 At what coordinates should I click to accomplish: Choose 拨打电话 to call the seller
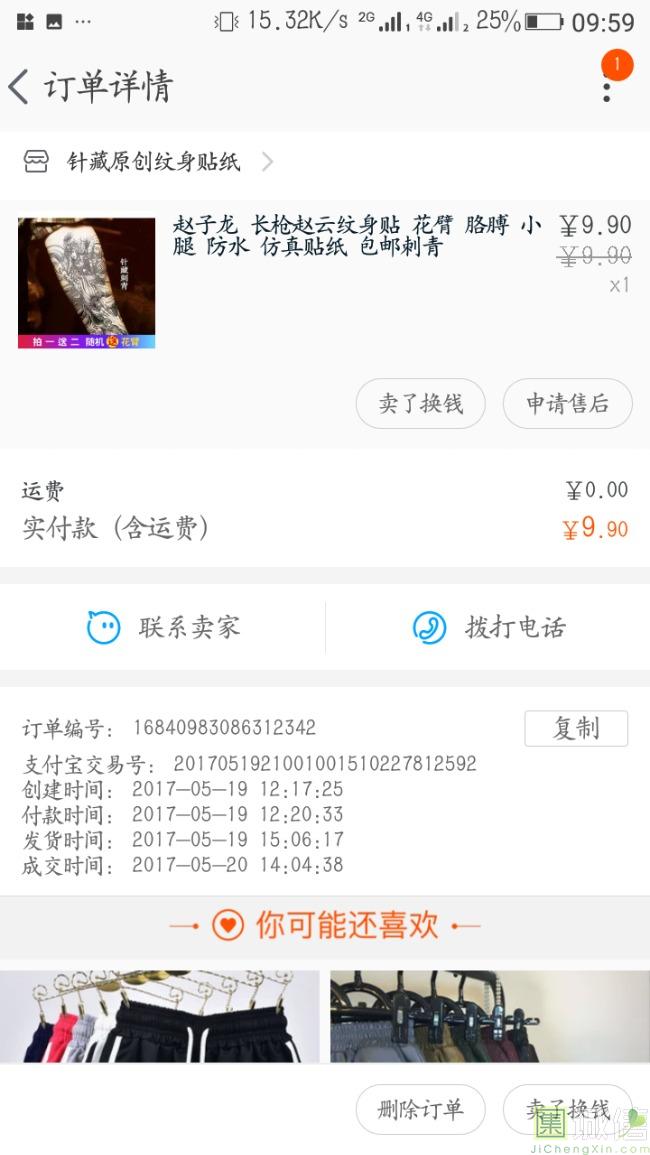point(489,628)
